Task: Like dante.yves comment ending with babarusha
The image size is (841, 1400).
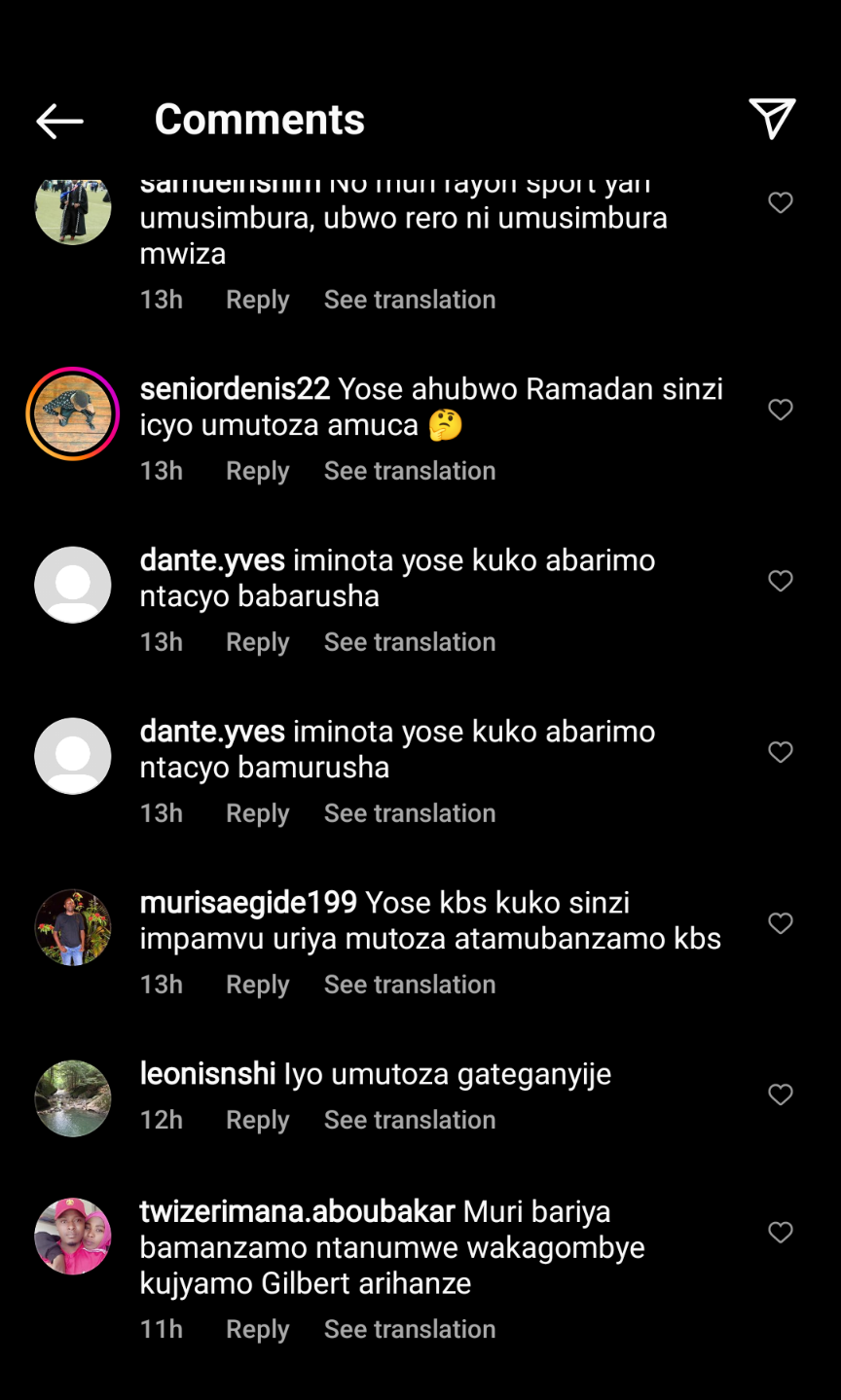Action: click(x=781, y=581)
